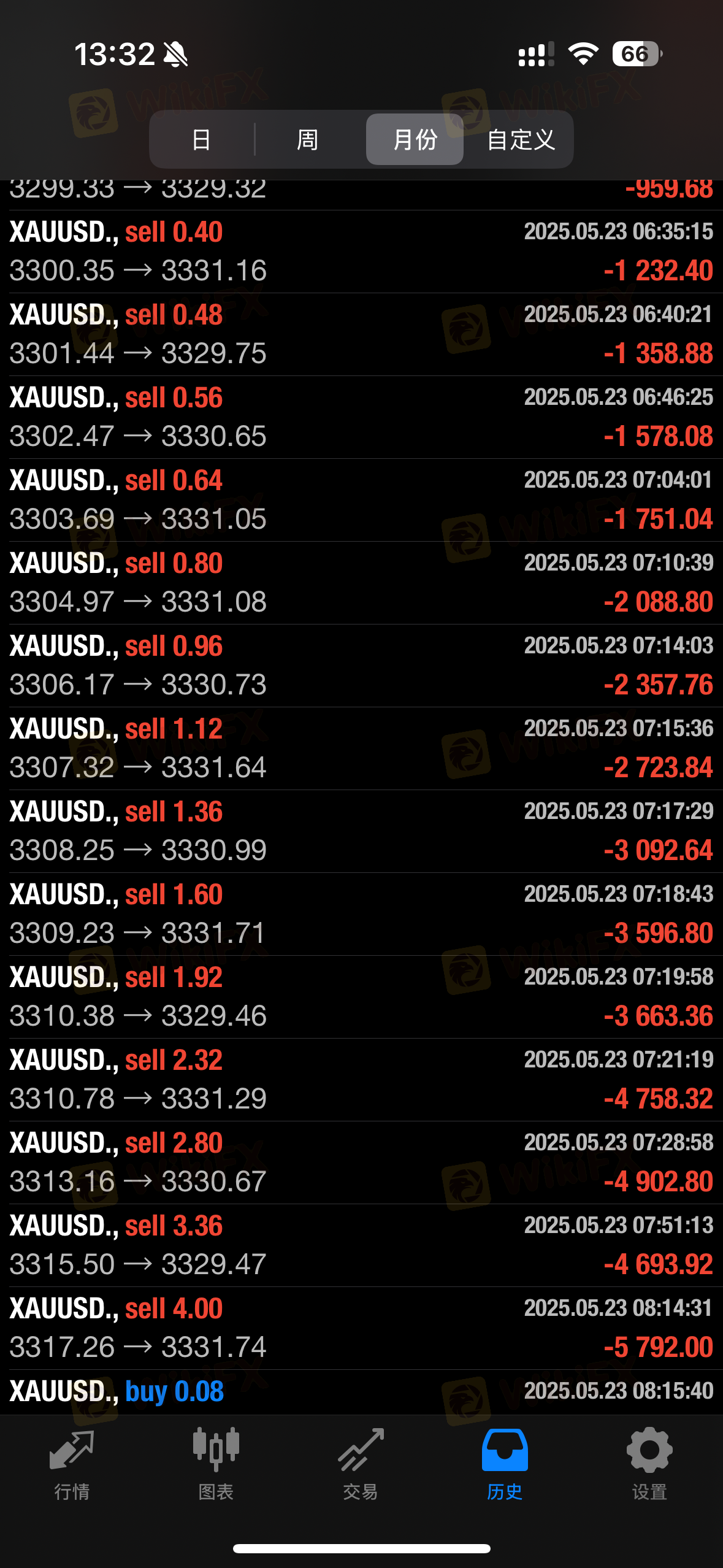Switch to the 图表 chart tab
723x1568 pixels.
click(x=216, y=1464)
